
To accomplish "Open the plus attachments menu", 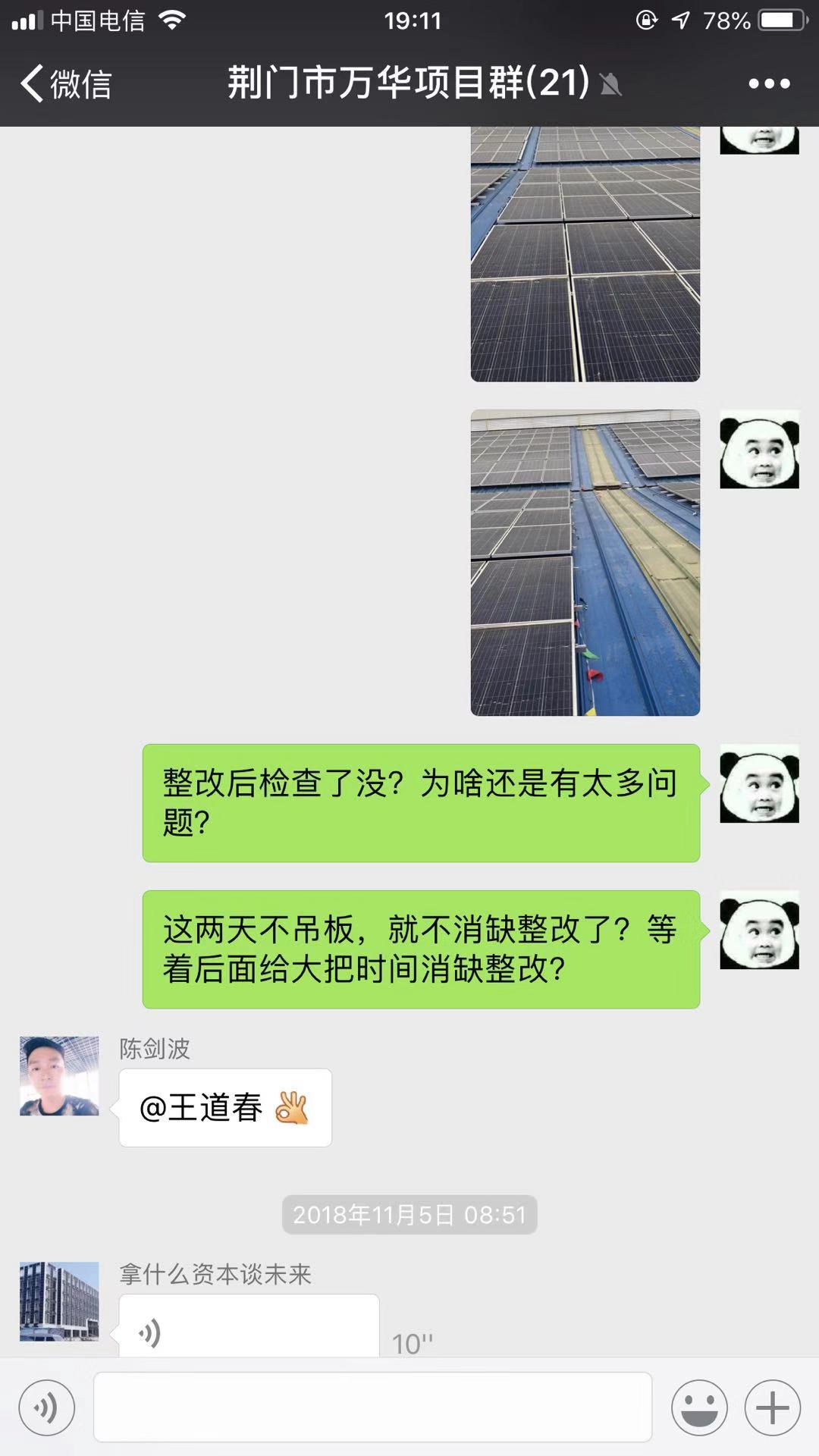I will tap(773, 1408).
